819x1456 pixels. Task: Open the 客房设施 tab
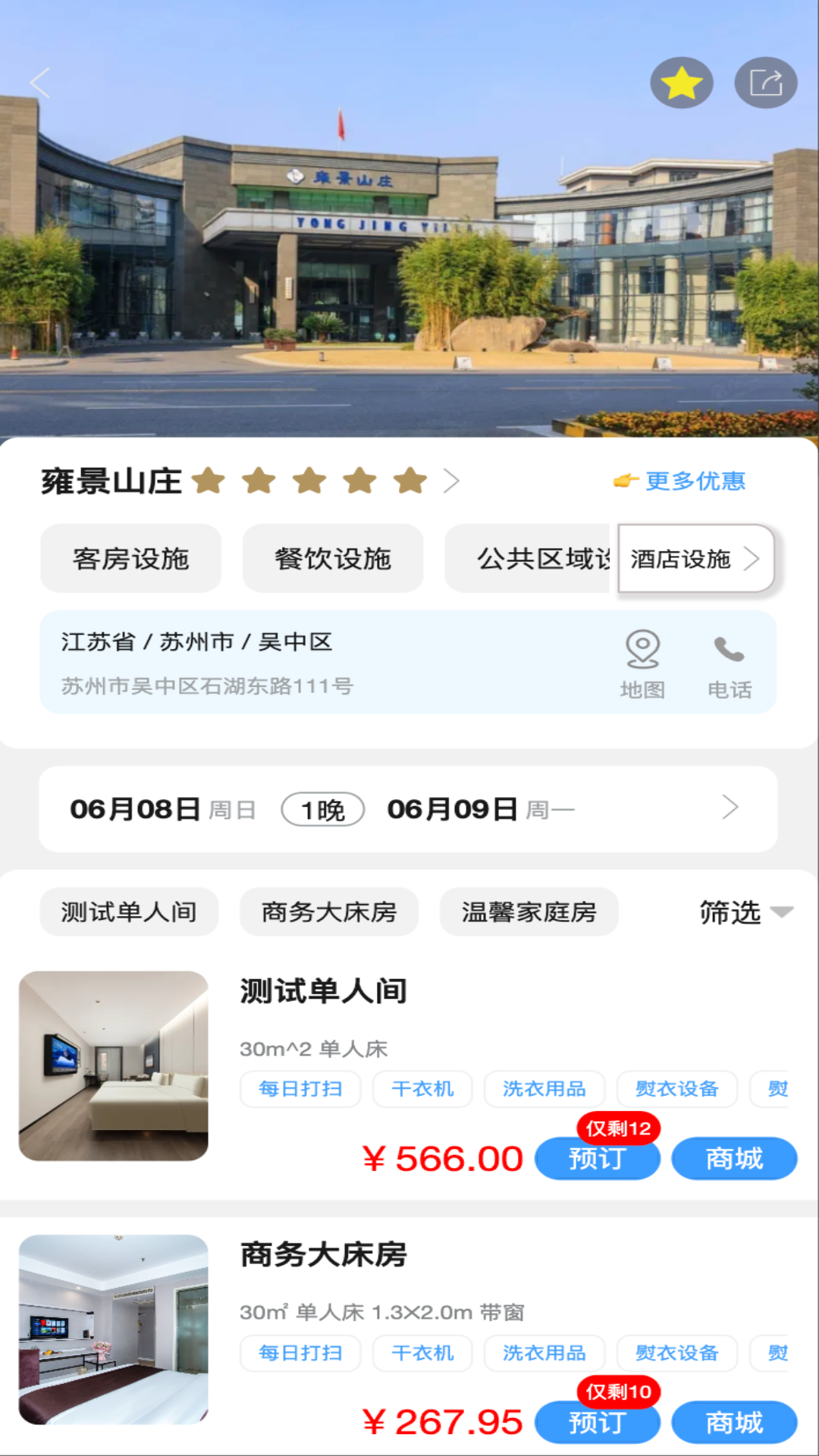click(x=130, y=558)
